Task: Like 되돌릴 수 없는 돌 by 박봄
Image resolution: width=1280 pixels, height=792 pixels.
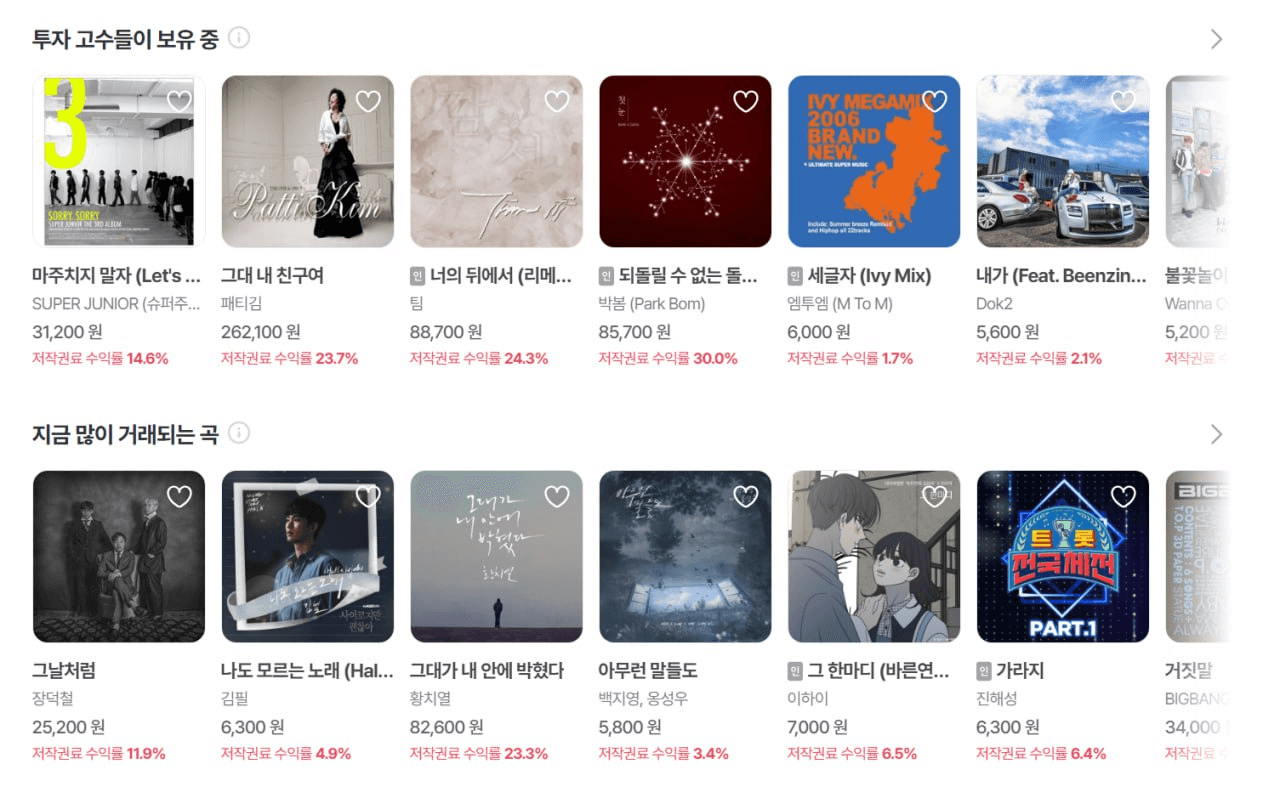Action: pos(746,101)
